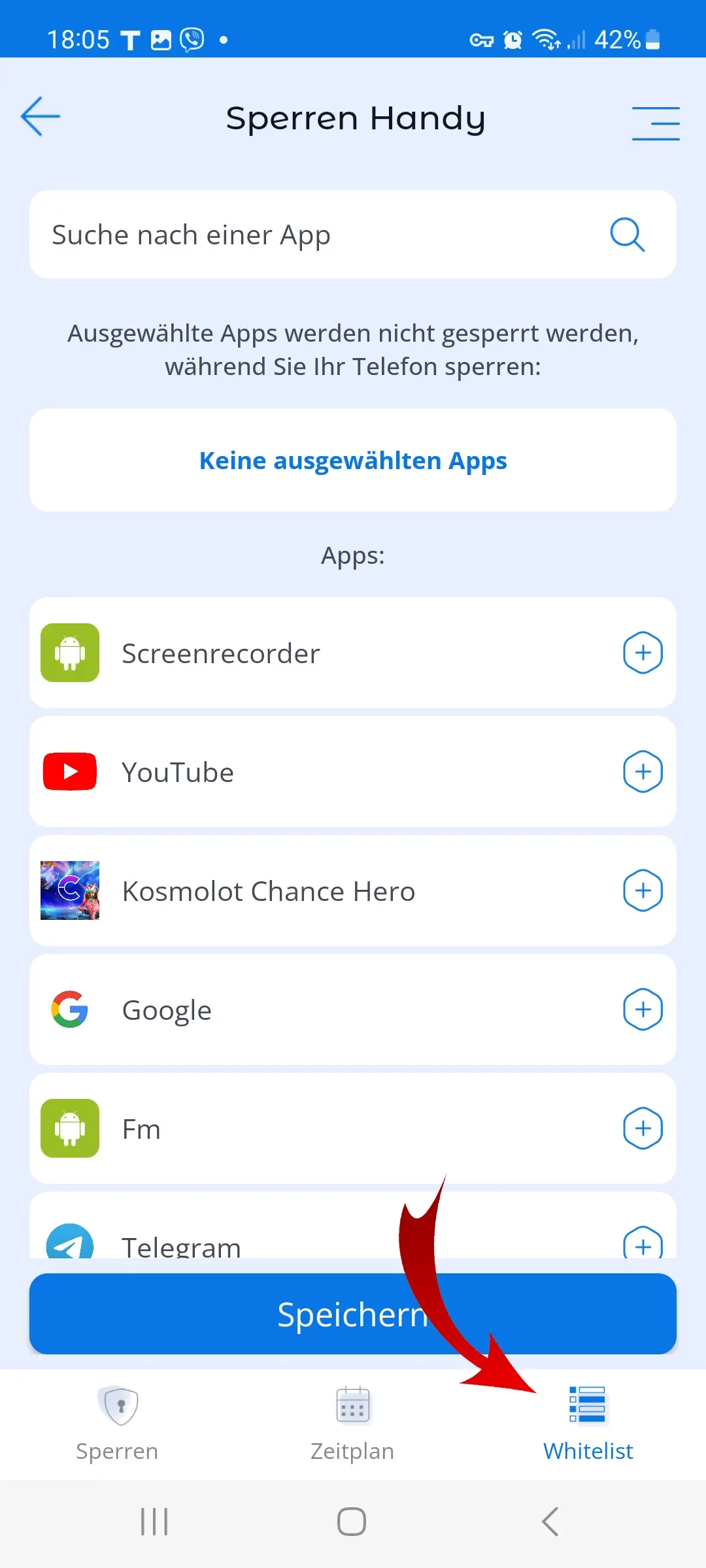This screenshot has width=706, height=1568.
Task: Add Google to the whitelist
Action: tap(643, 1009)
